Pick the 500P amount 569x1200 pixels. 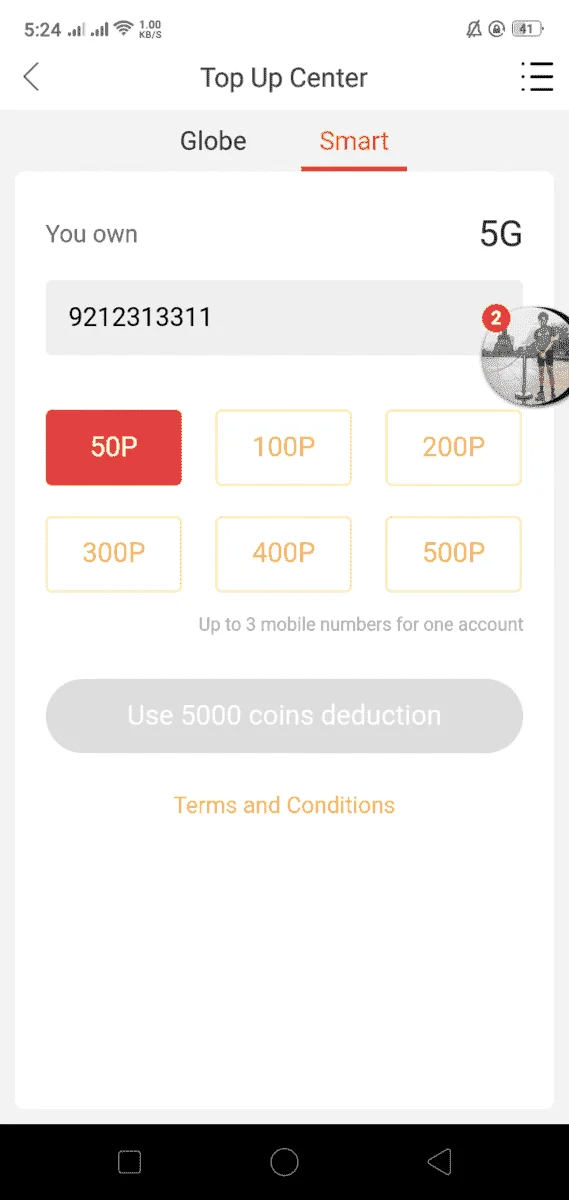[x=454, y=553]
